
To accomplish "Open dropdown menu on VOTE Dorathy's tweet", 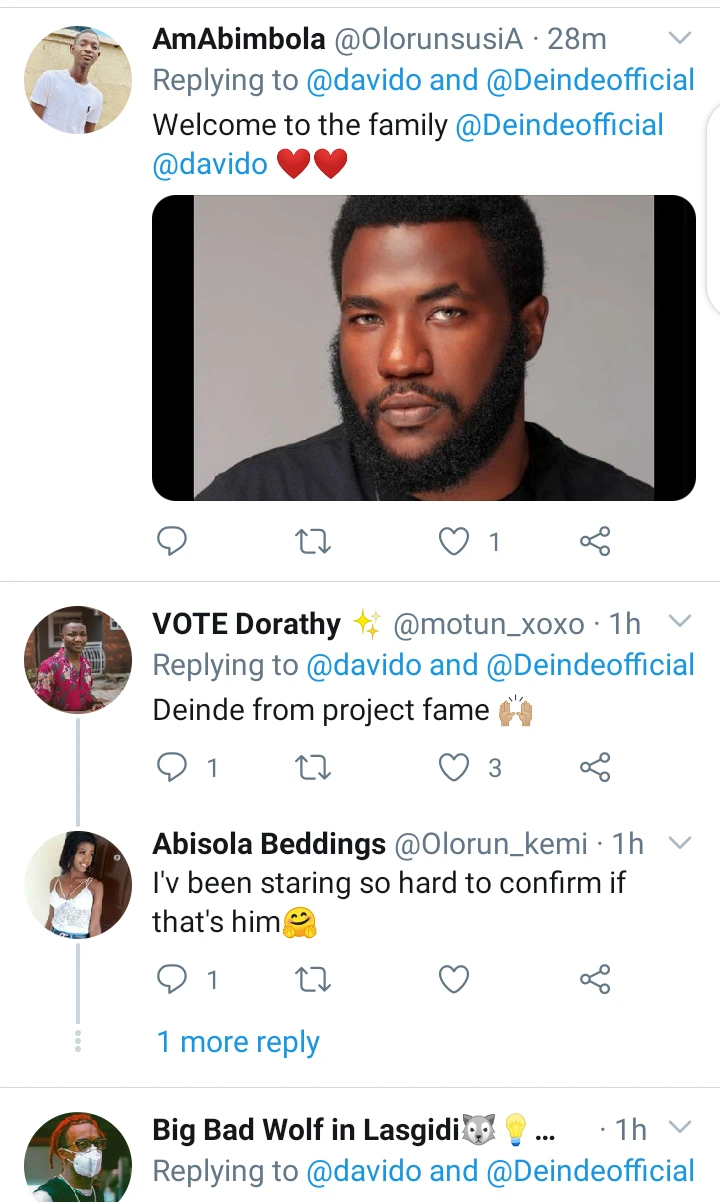I will point(680,622).
